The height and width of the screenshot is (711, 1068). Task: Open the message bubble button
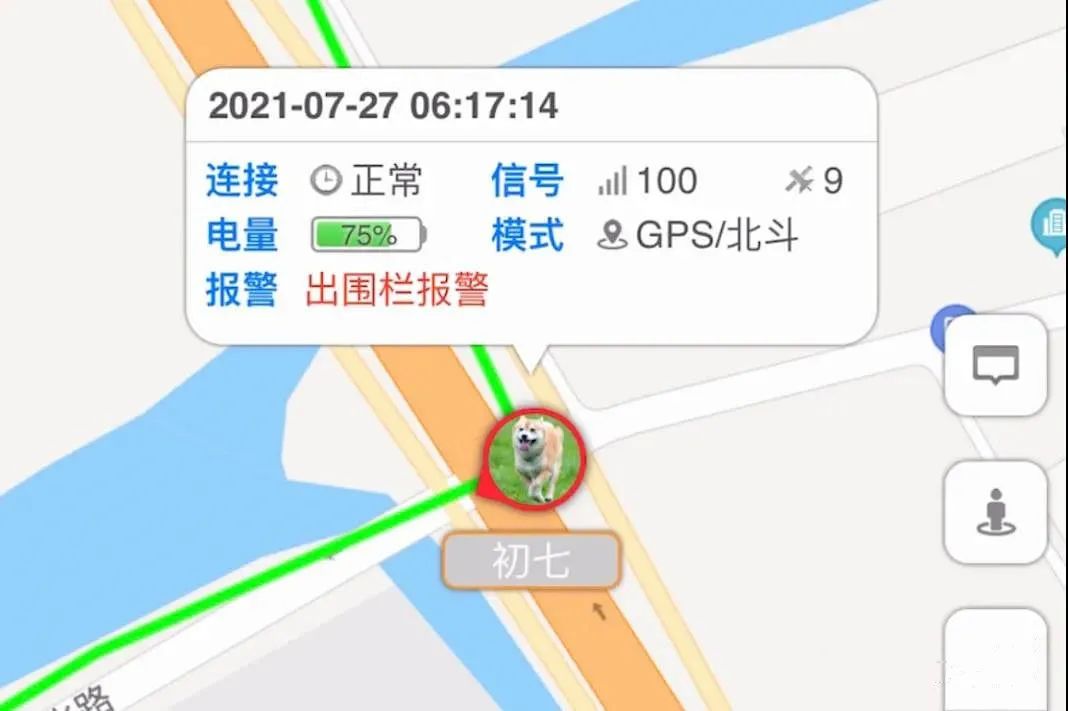click(x=995, y=365)
